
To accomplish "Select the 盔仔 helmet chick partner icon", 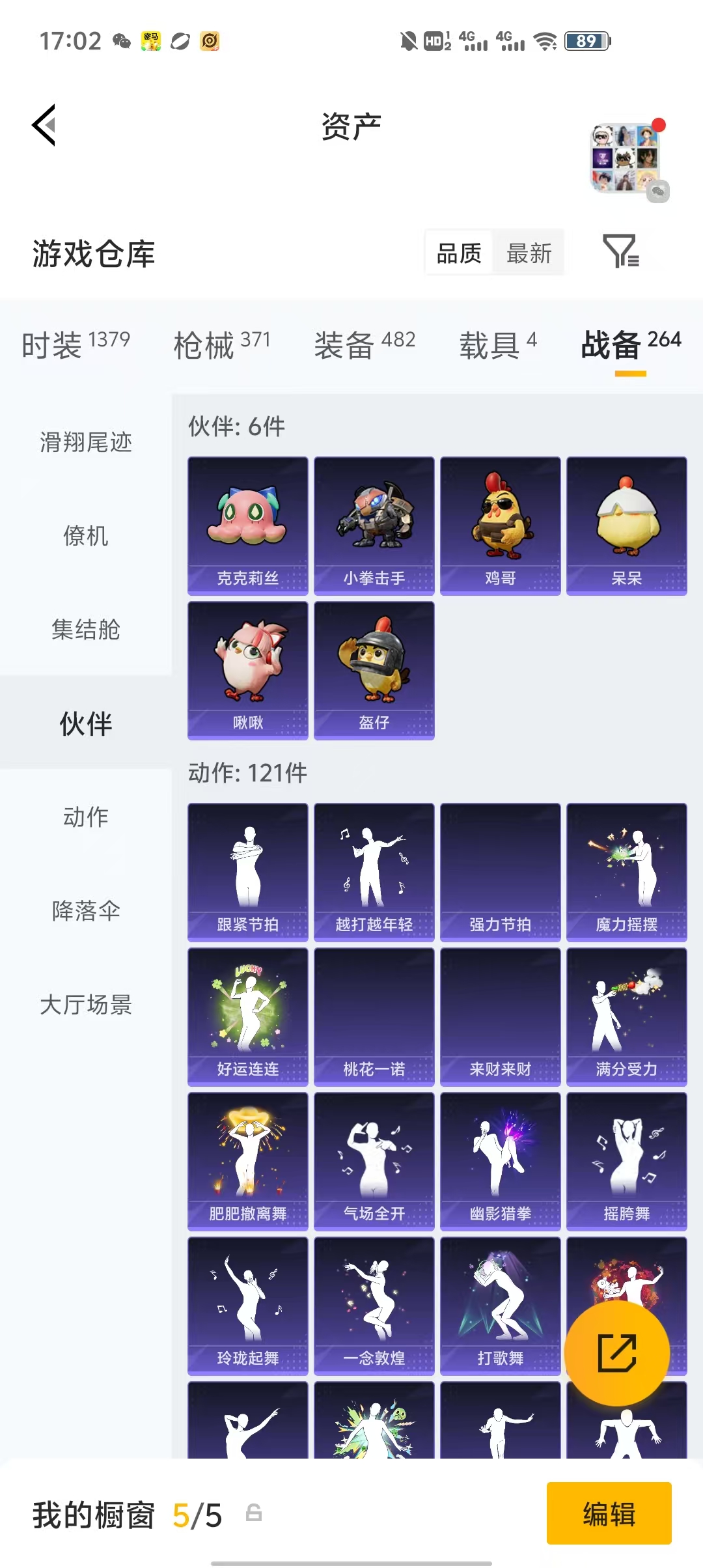I will coord(374,669).
